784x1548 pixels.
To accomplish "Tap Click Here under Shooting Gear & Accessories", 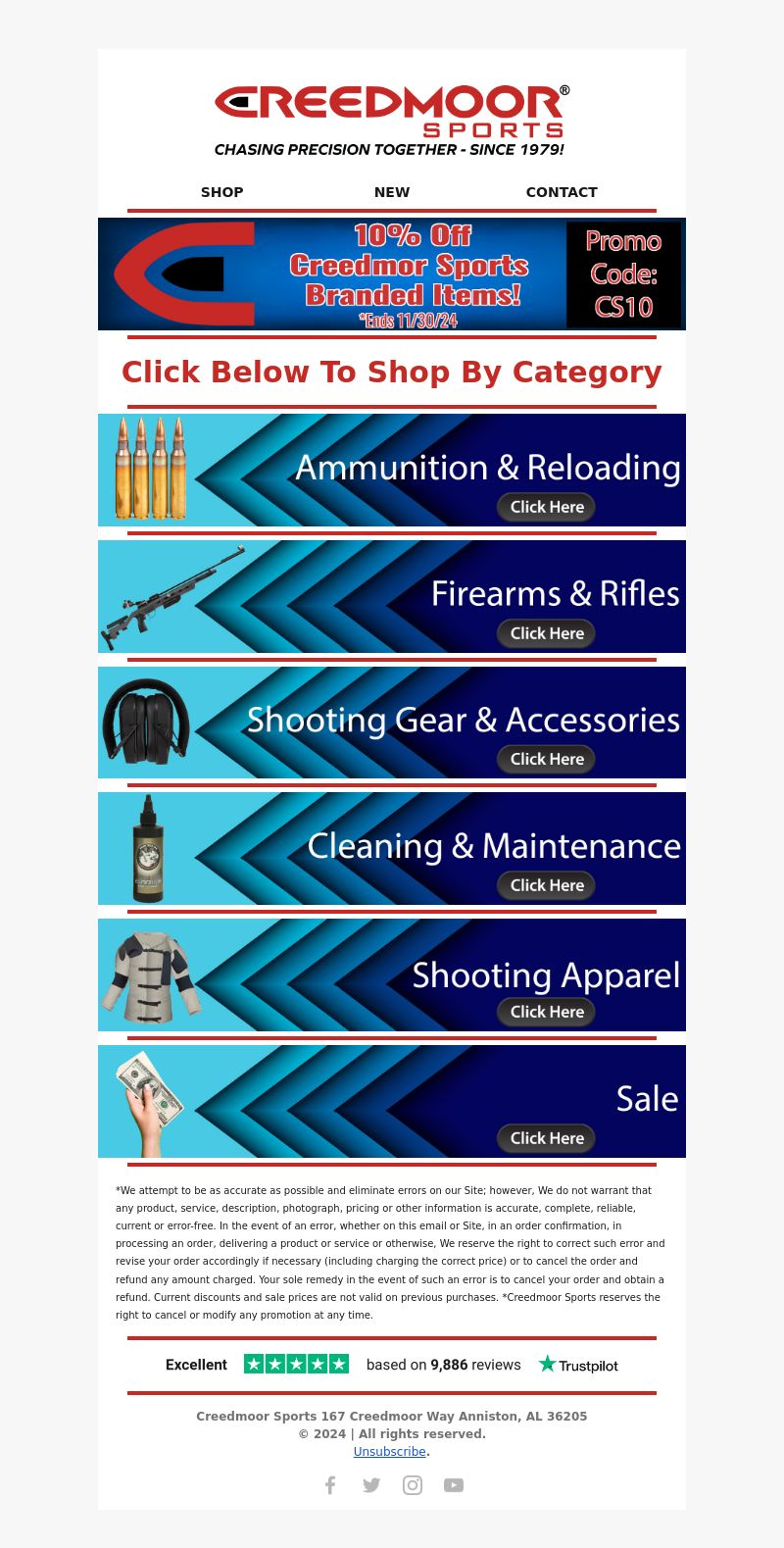I will coord(547,759).
